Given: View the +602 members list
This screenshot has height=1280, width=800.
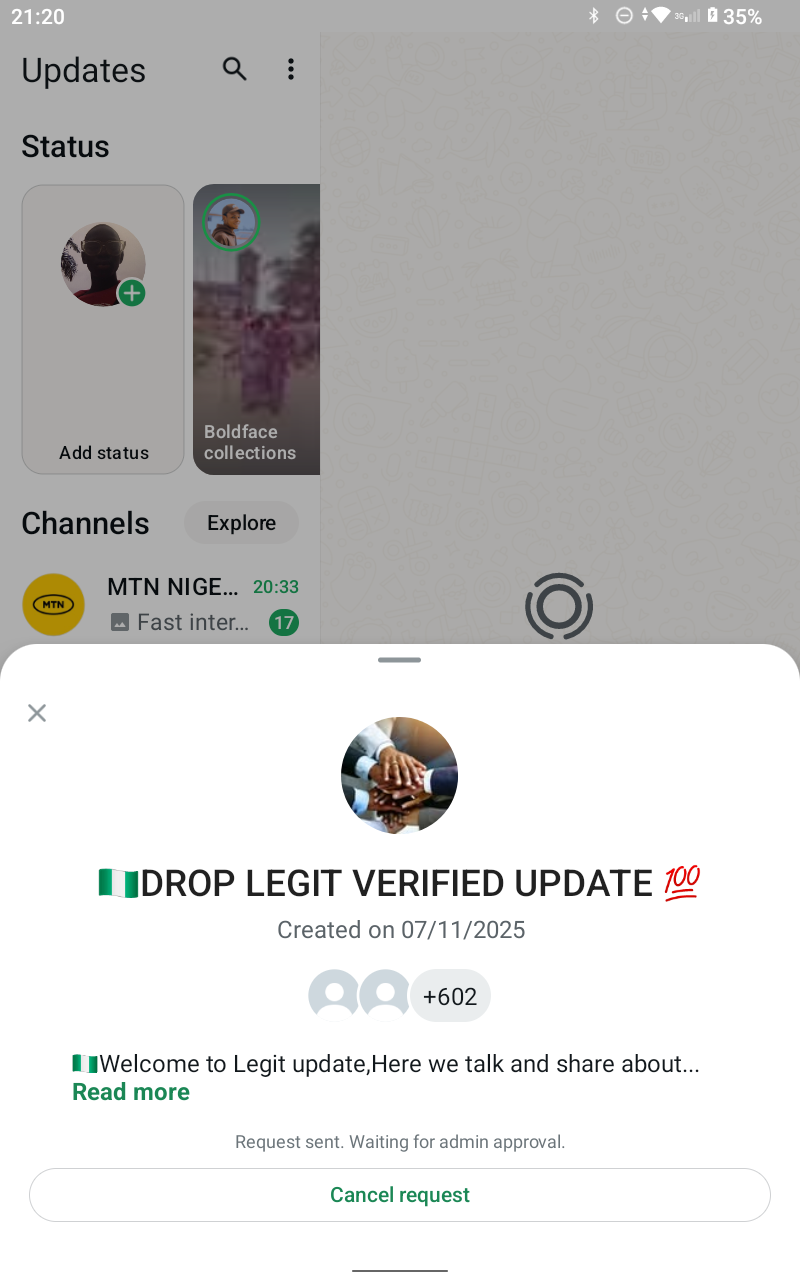Looking at the screenshot, I should click(x=450, y=996).
